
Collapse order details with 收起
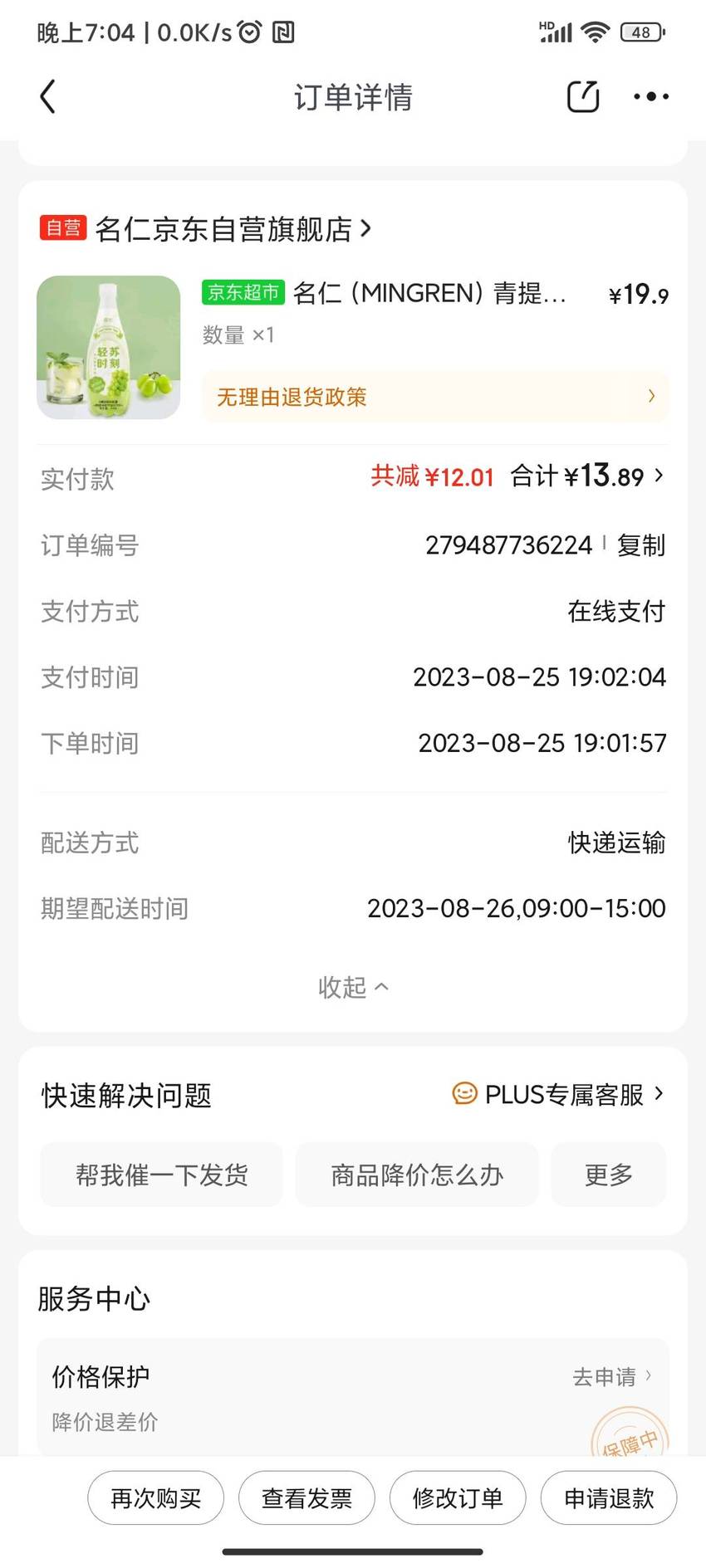(x=353, y=987)
